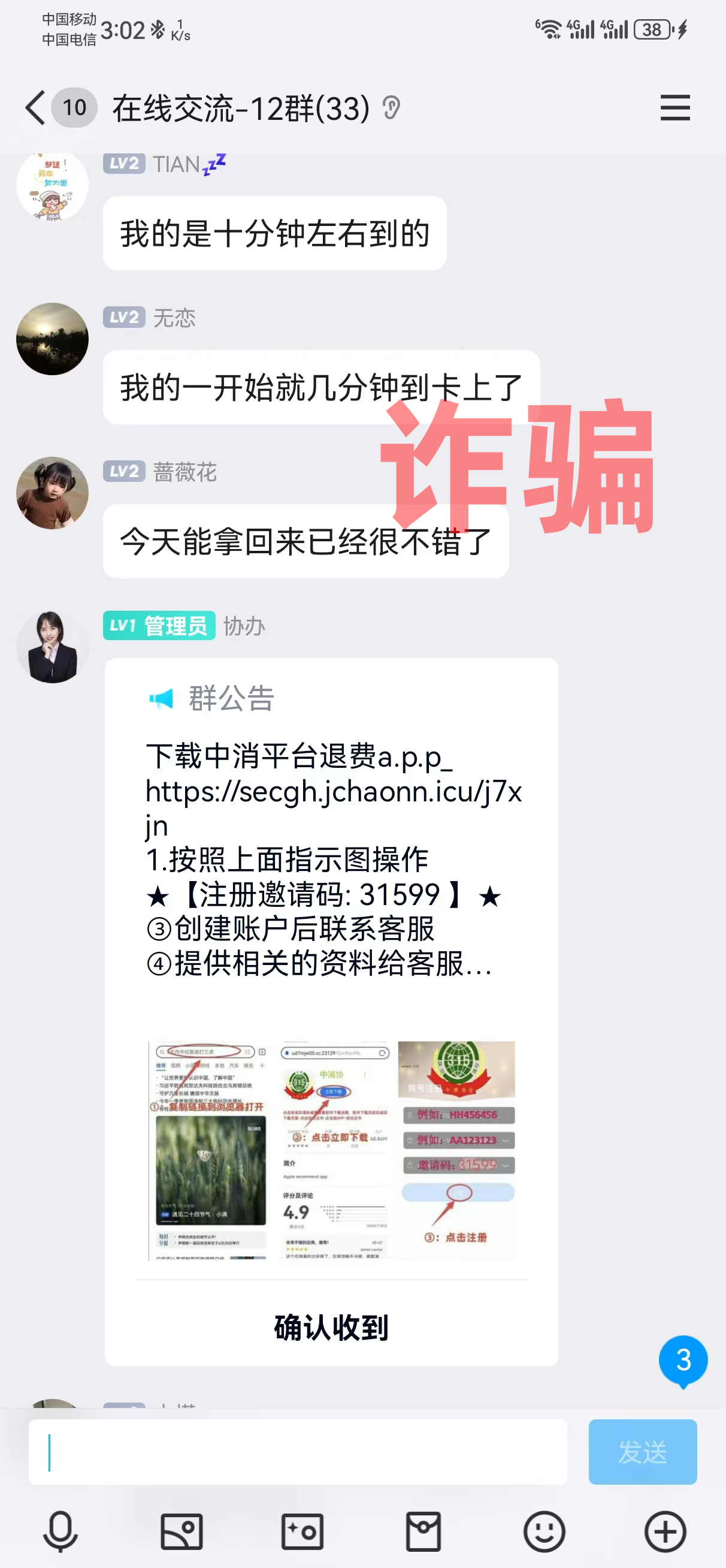
Task: Open 蔷薇花's profile avatar
Action: coord(52,493)
